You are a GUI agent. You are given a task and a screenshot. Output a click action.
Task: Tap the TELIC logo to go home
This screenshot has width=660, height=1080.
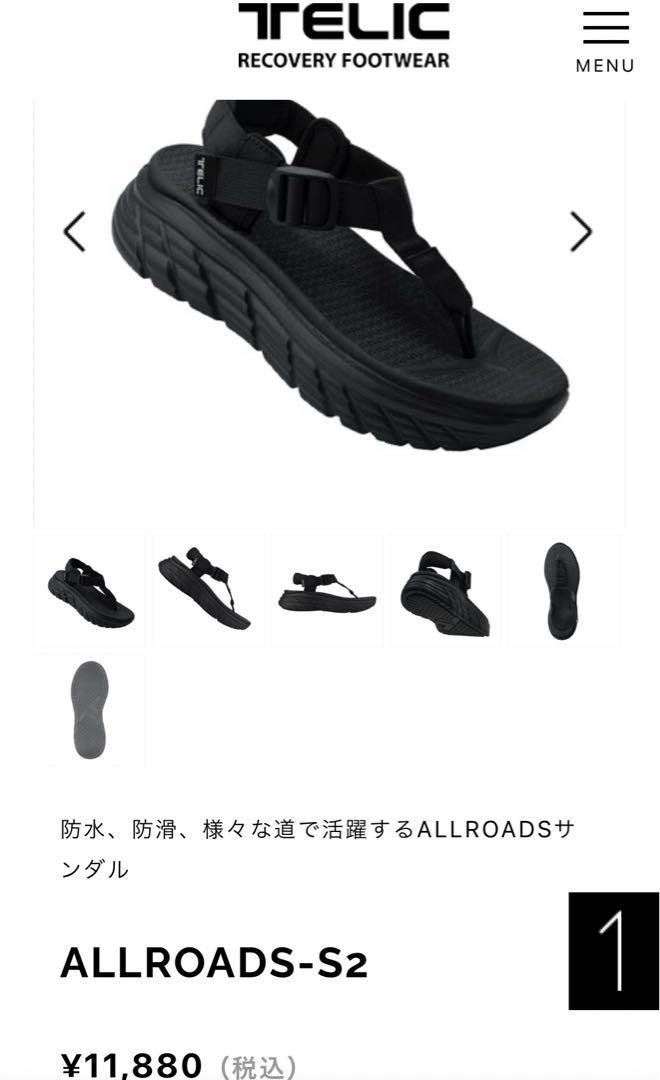(x=344, y=35)
